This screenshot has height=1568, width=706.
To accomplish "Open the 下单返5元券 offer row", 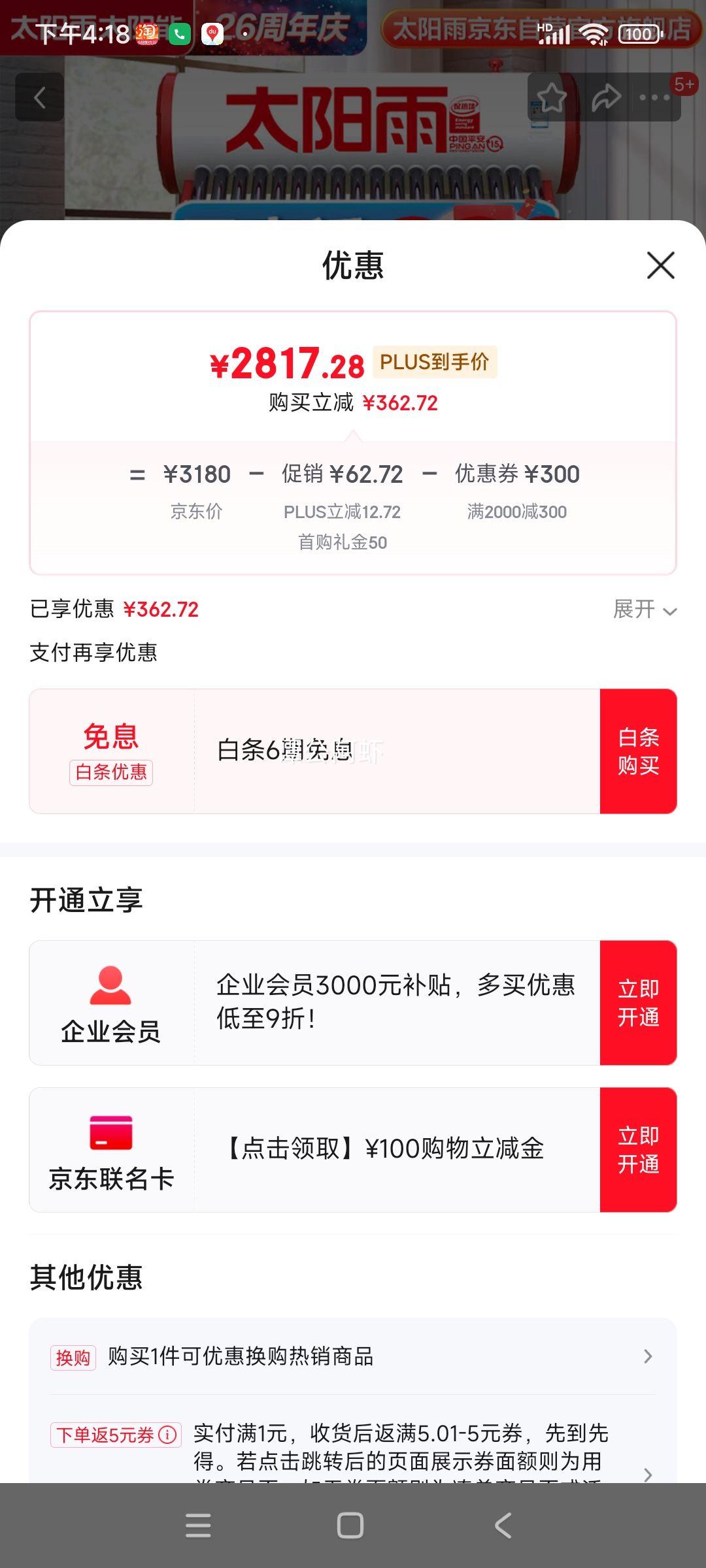I will point(353,1447).
